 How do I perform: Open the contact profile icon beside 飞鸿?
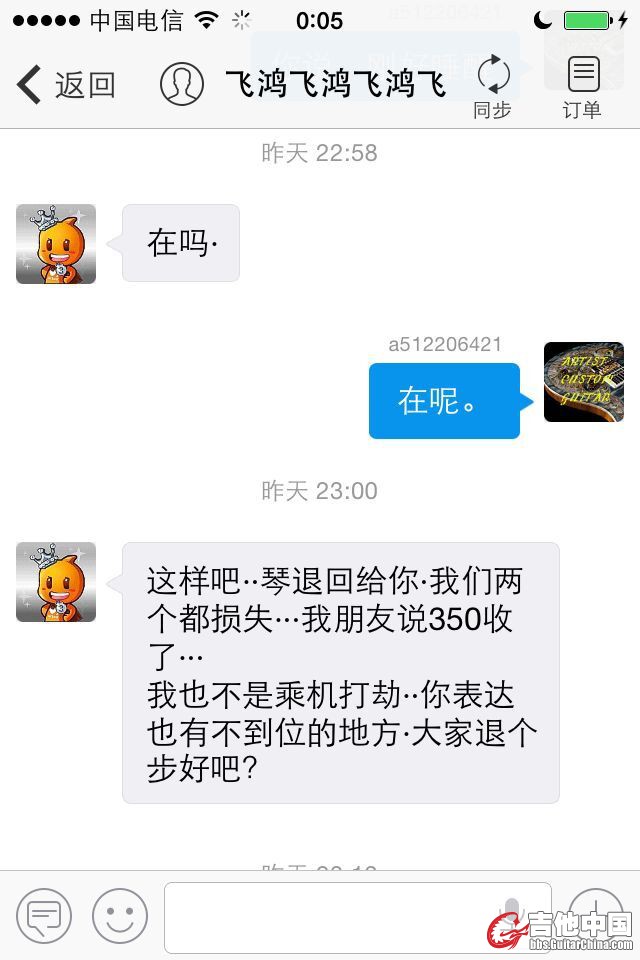coord(182,85)
